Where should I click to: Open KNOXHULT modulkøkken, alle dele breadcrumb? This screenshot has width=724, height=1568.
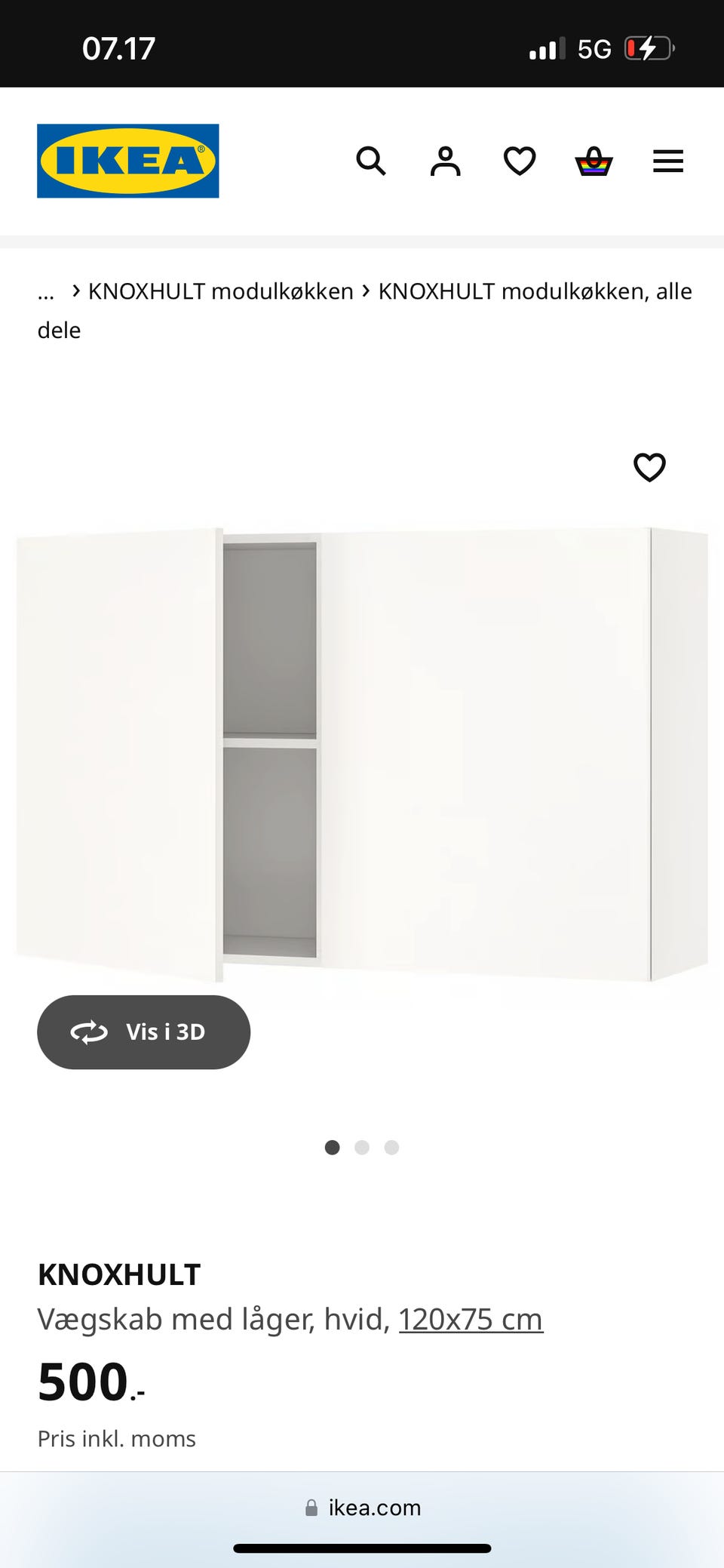(535, 291)
